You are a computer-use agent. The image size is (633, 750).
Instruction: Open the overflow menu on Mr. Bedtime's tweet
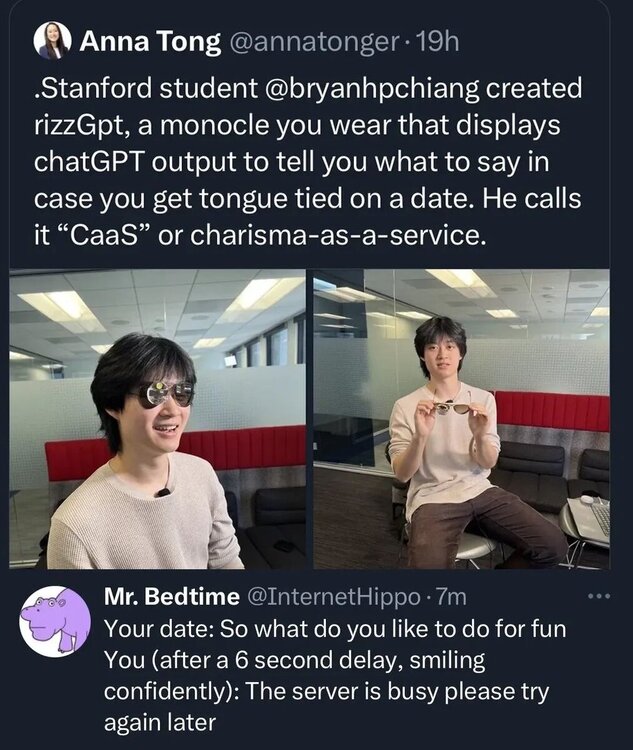598,598
